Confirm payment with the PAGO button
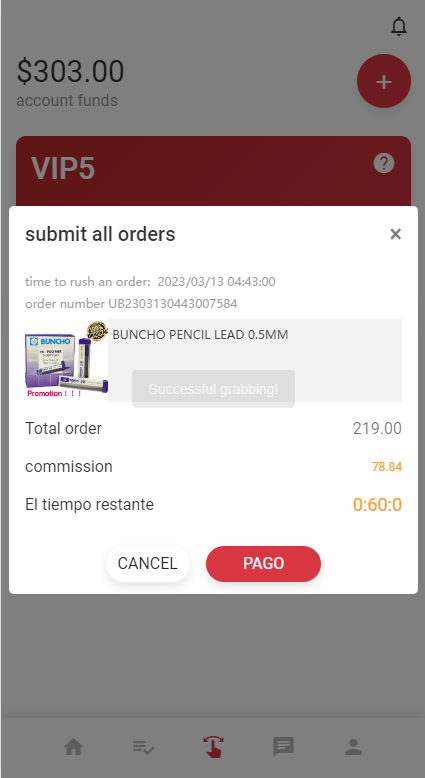The image size is (425, 778). (x=263, y=564)
